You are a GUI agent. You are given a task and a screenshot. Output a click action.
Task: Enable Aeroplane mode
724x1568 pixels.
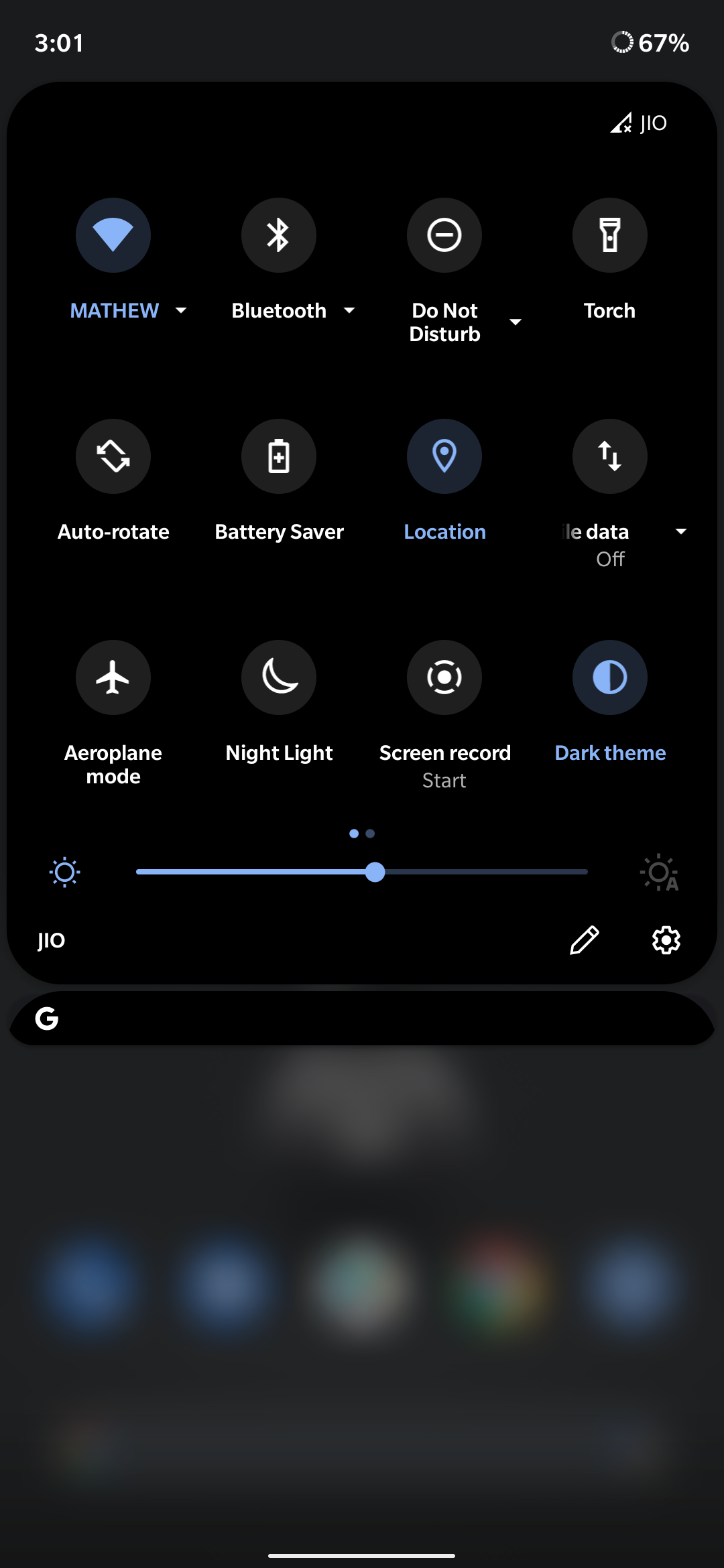[113, 677]
